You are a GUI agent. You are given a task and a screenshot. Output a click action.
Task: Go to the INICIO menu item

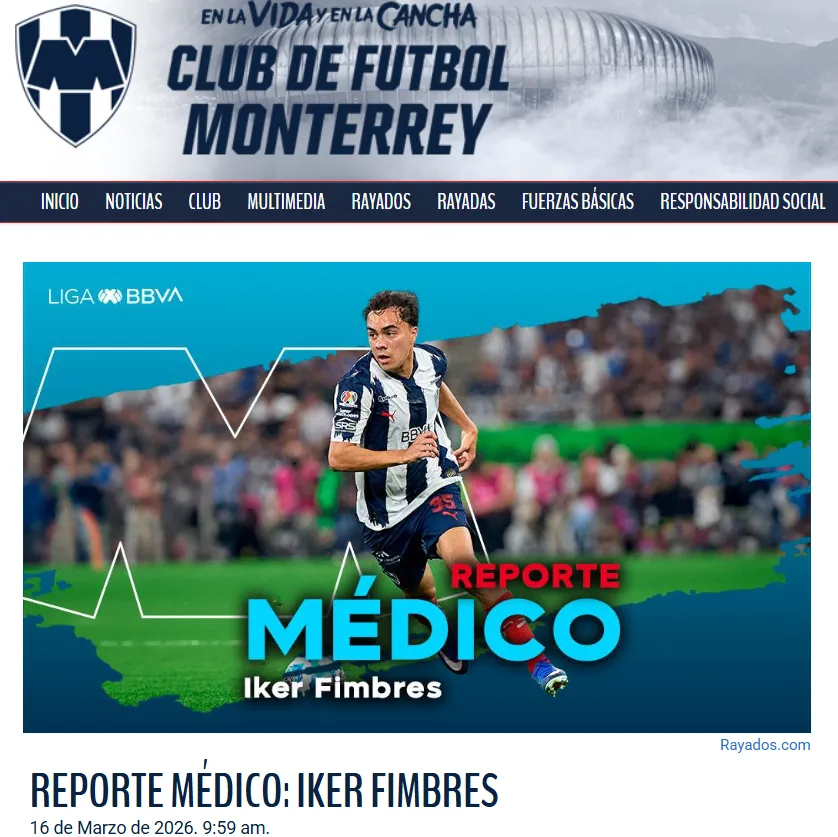click(x=59, y=201)
